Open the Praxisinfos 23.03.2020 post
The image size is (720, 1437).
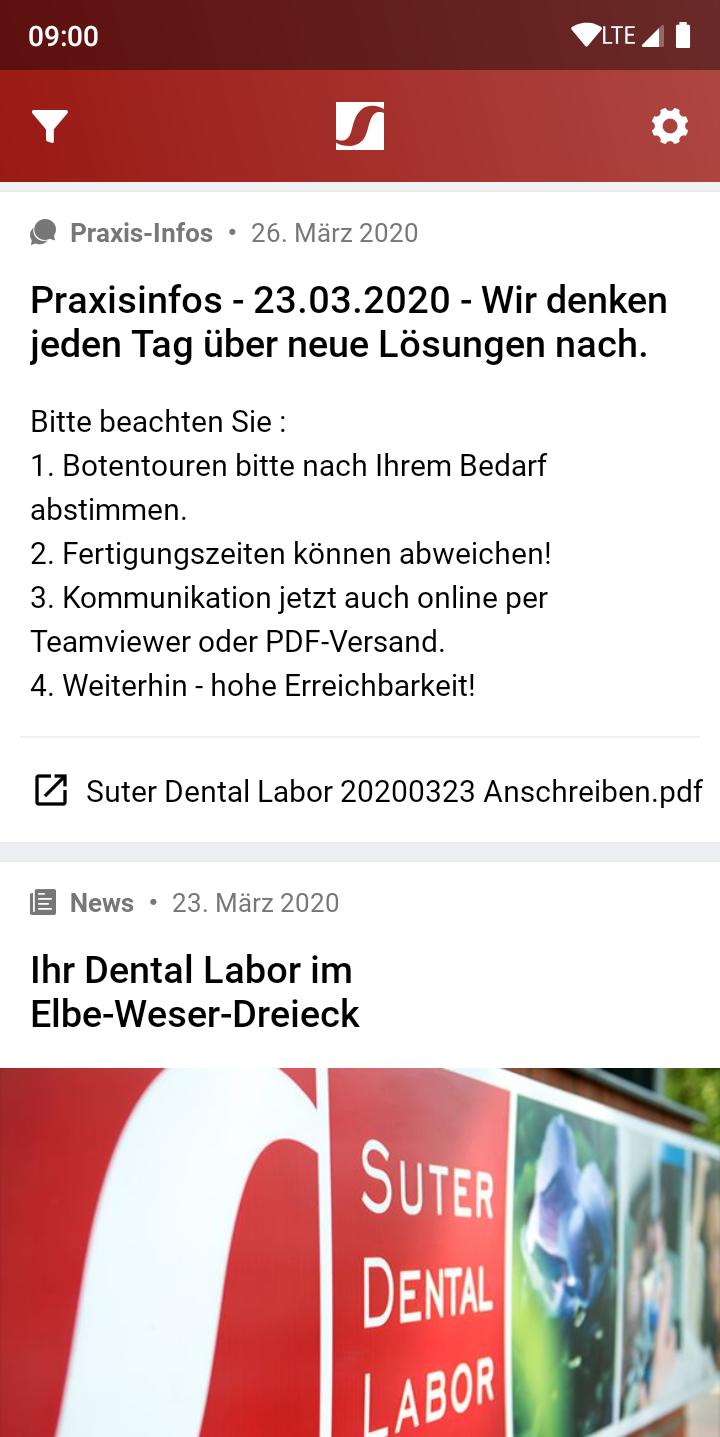(x=348, y=322)
